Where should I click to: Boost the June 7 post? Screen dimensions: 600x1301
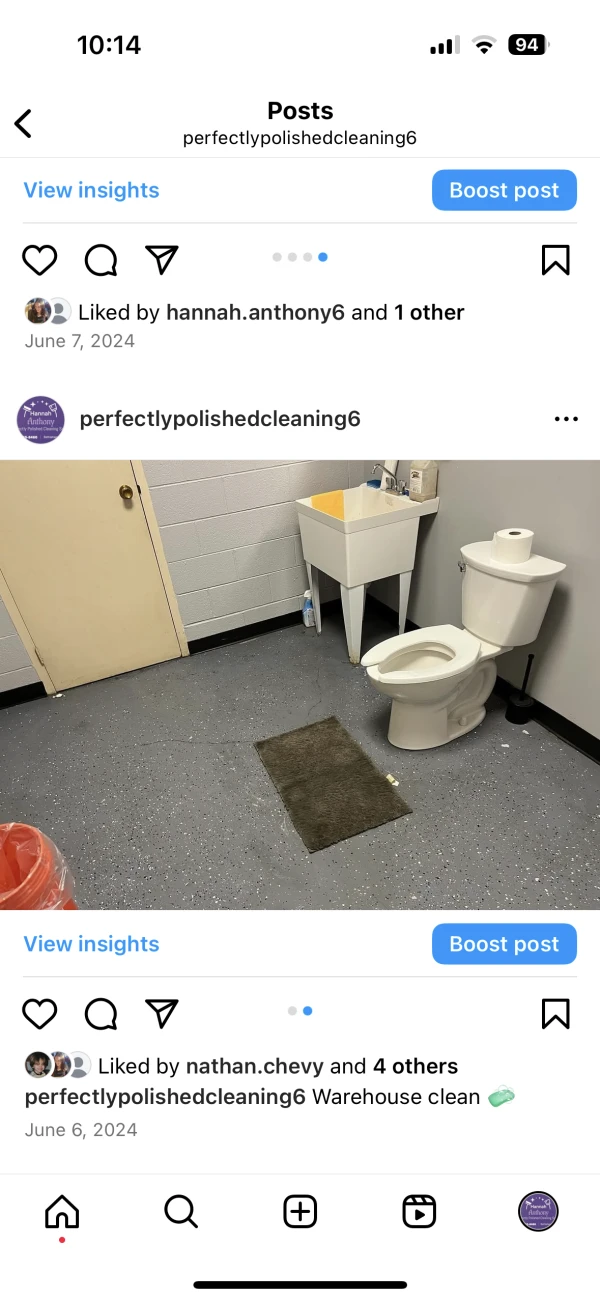[504, 190]
